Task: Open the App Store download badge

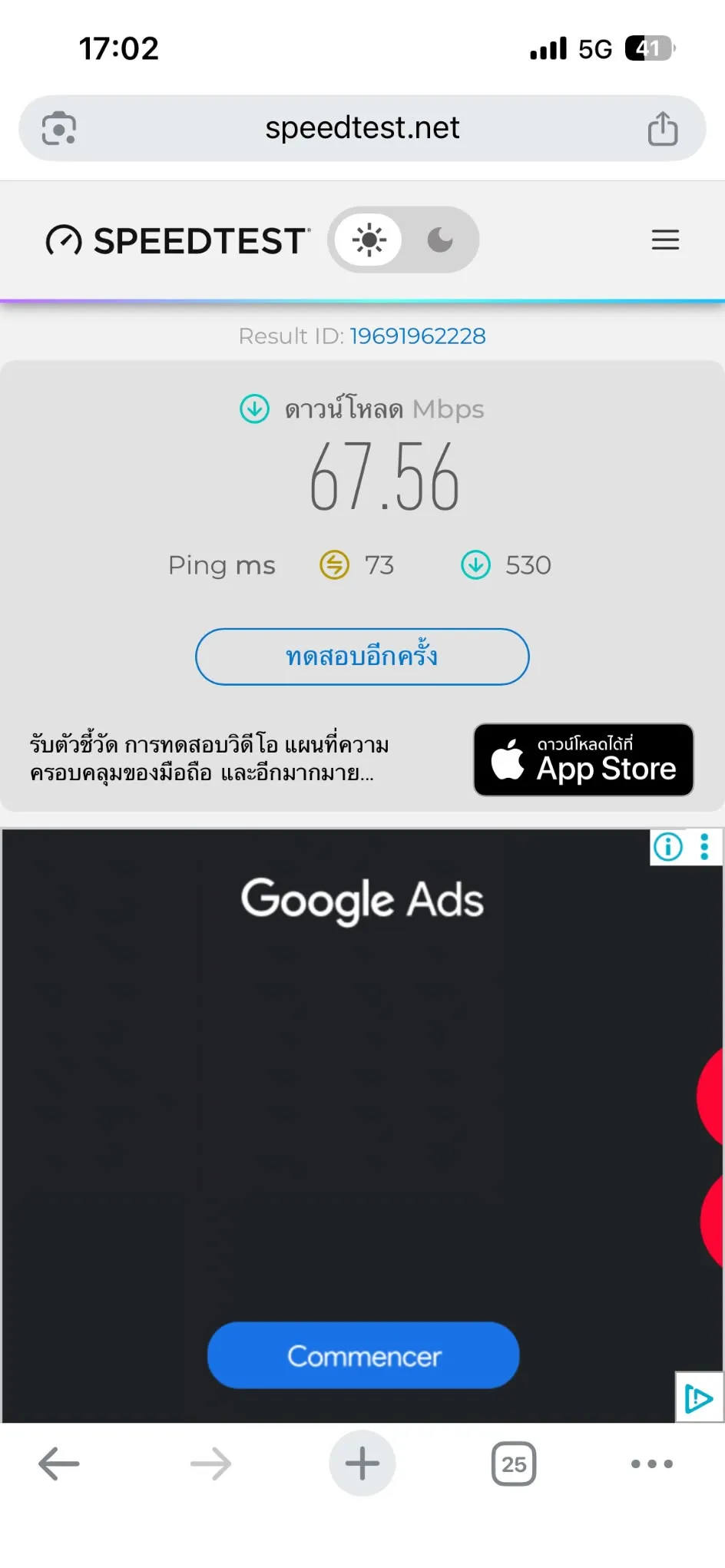Action: (x=584, y=759)
